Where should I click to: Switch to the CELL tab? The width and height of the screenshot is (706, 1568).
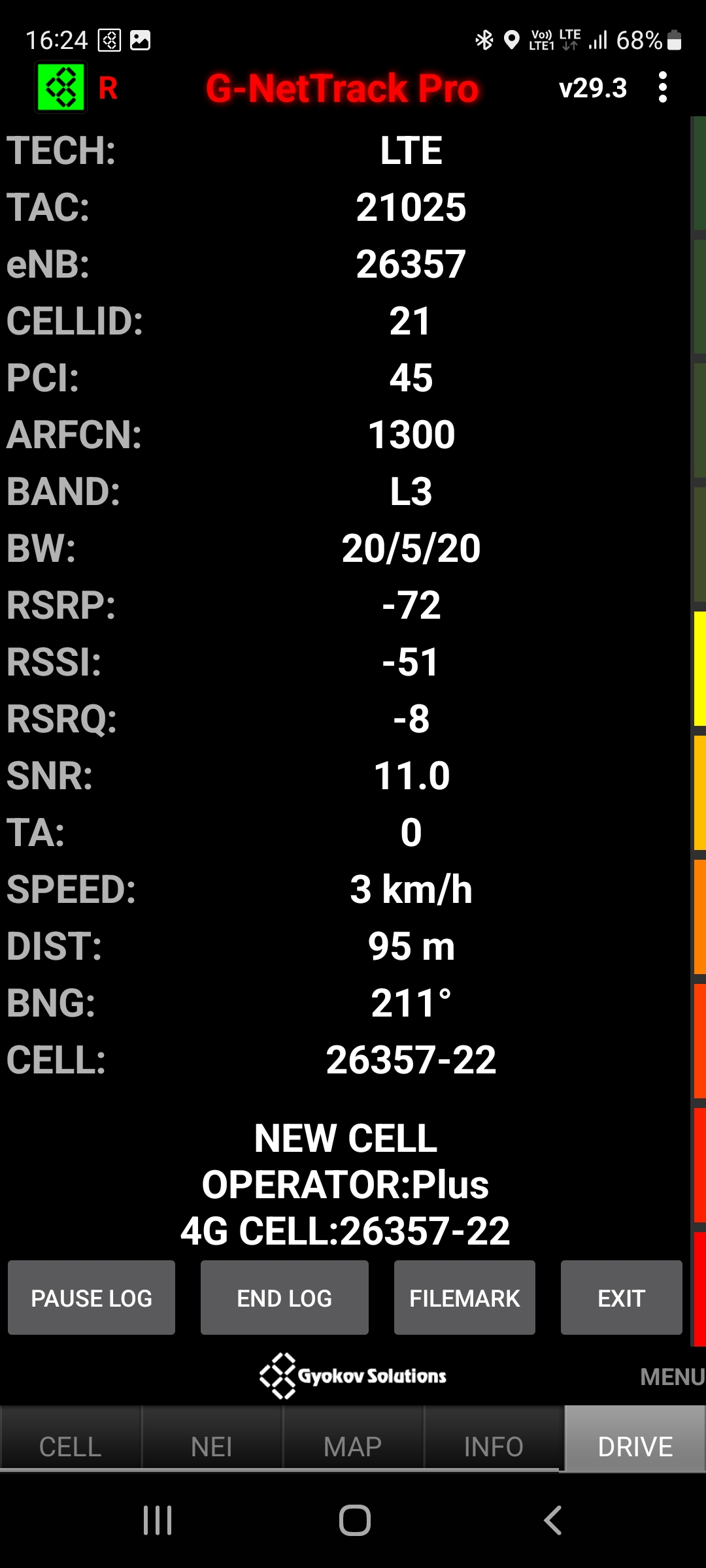click(x=71, y=1446)
